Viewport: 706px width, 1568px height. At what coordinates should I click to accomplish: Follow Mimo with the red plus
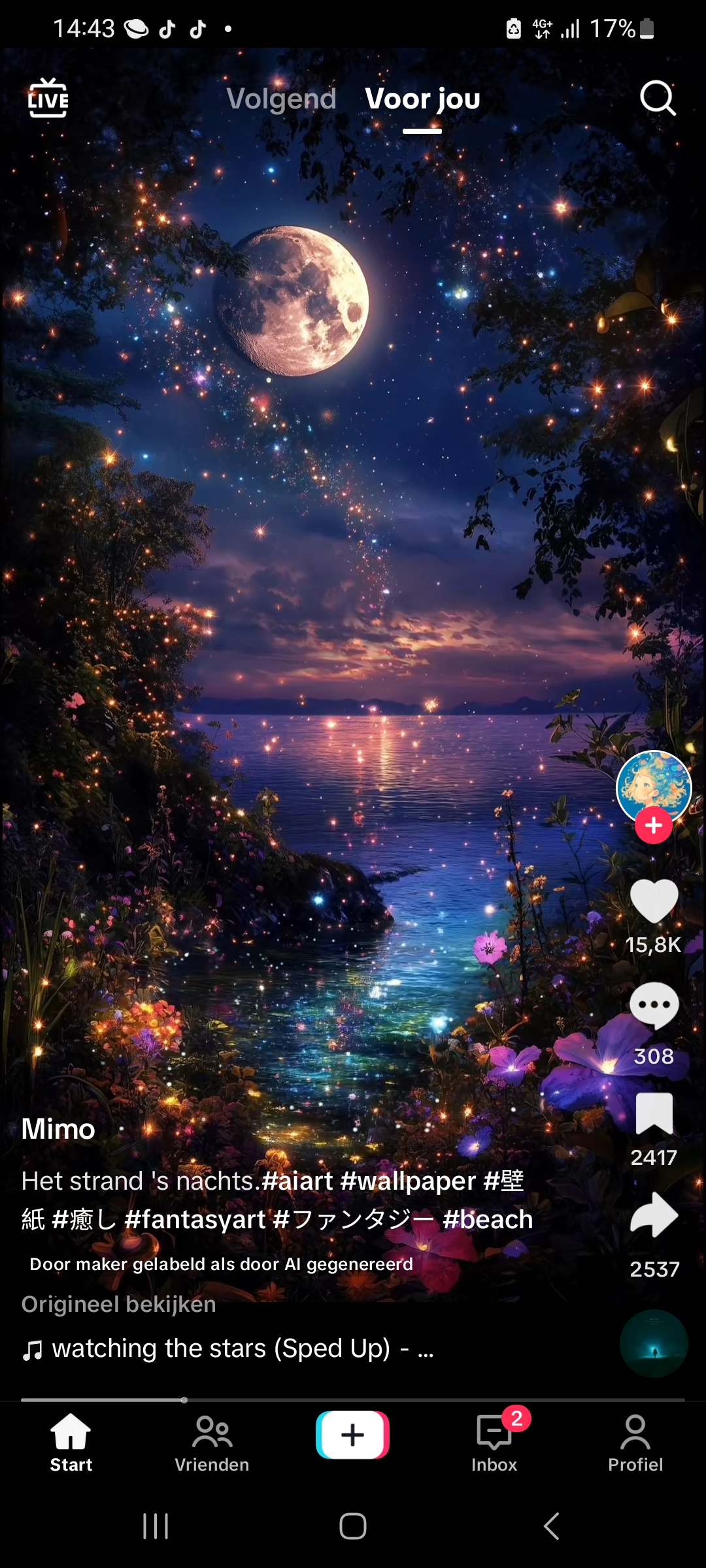[654, 825]
